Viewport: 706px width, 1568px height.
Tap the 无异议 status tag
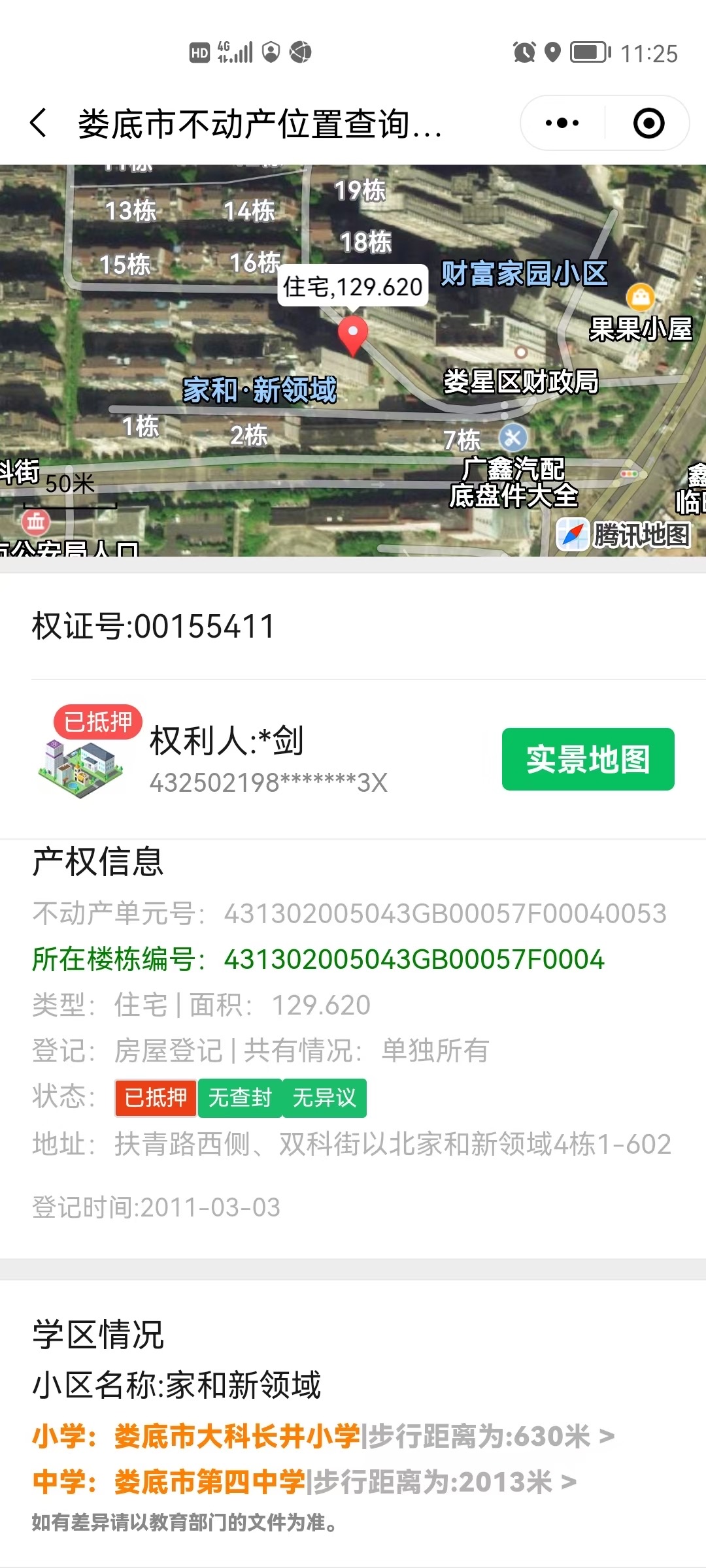click(x=325, y=1098)
